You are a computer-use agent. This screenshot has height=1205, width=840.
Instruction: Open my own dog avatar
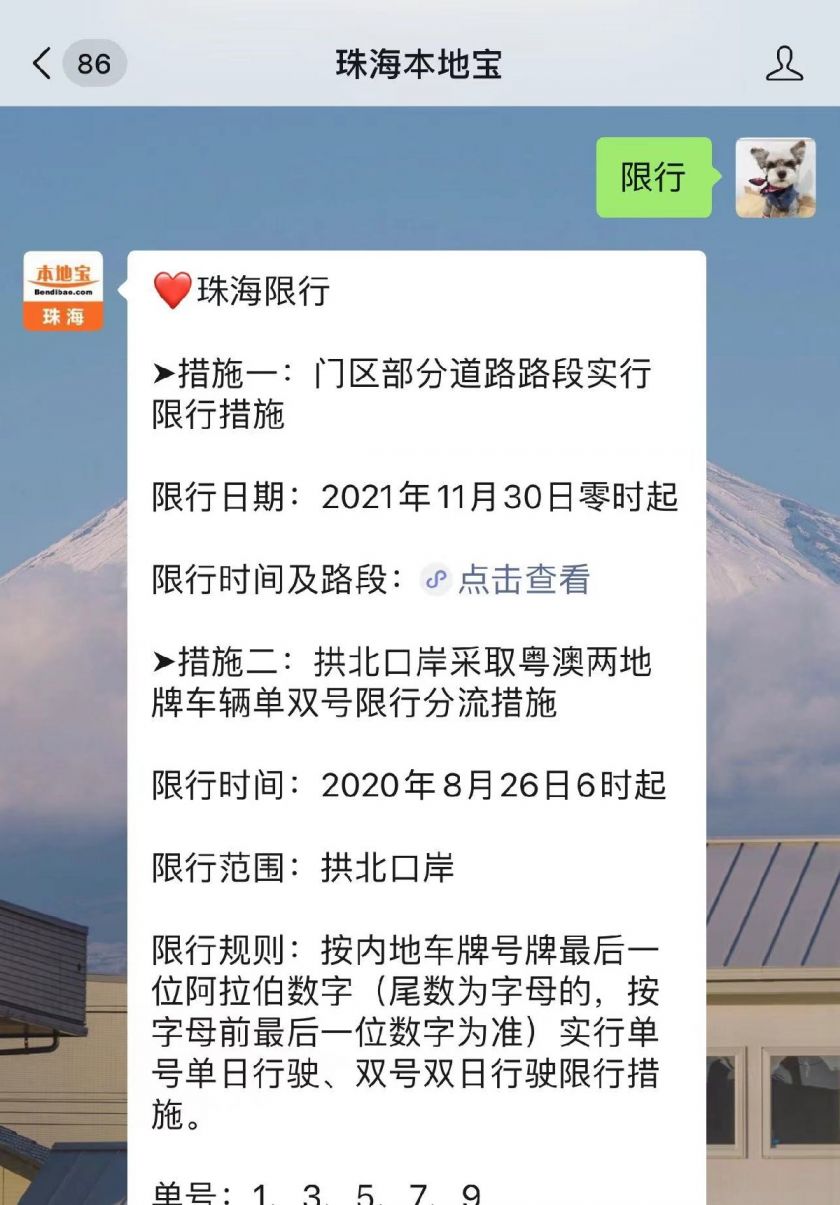[x=775, y=178]
